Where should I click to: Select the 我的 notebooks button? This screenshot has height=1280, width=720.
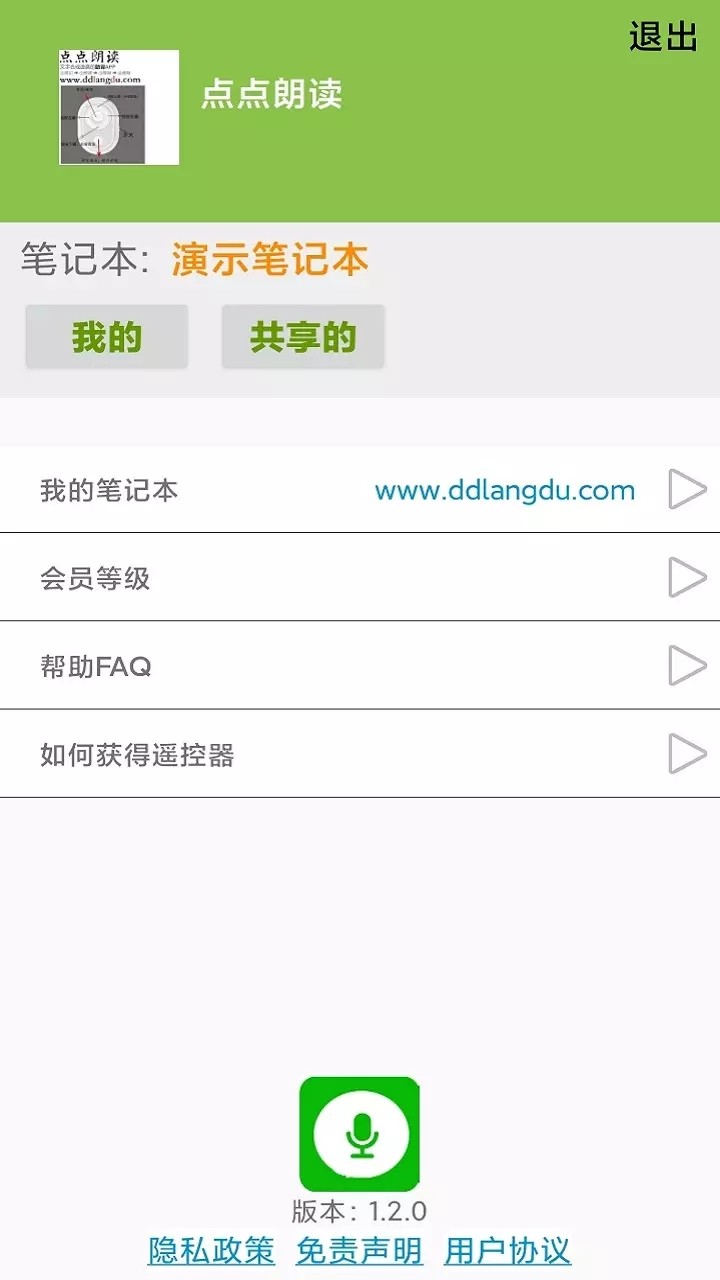point(107,338)
